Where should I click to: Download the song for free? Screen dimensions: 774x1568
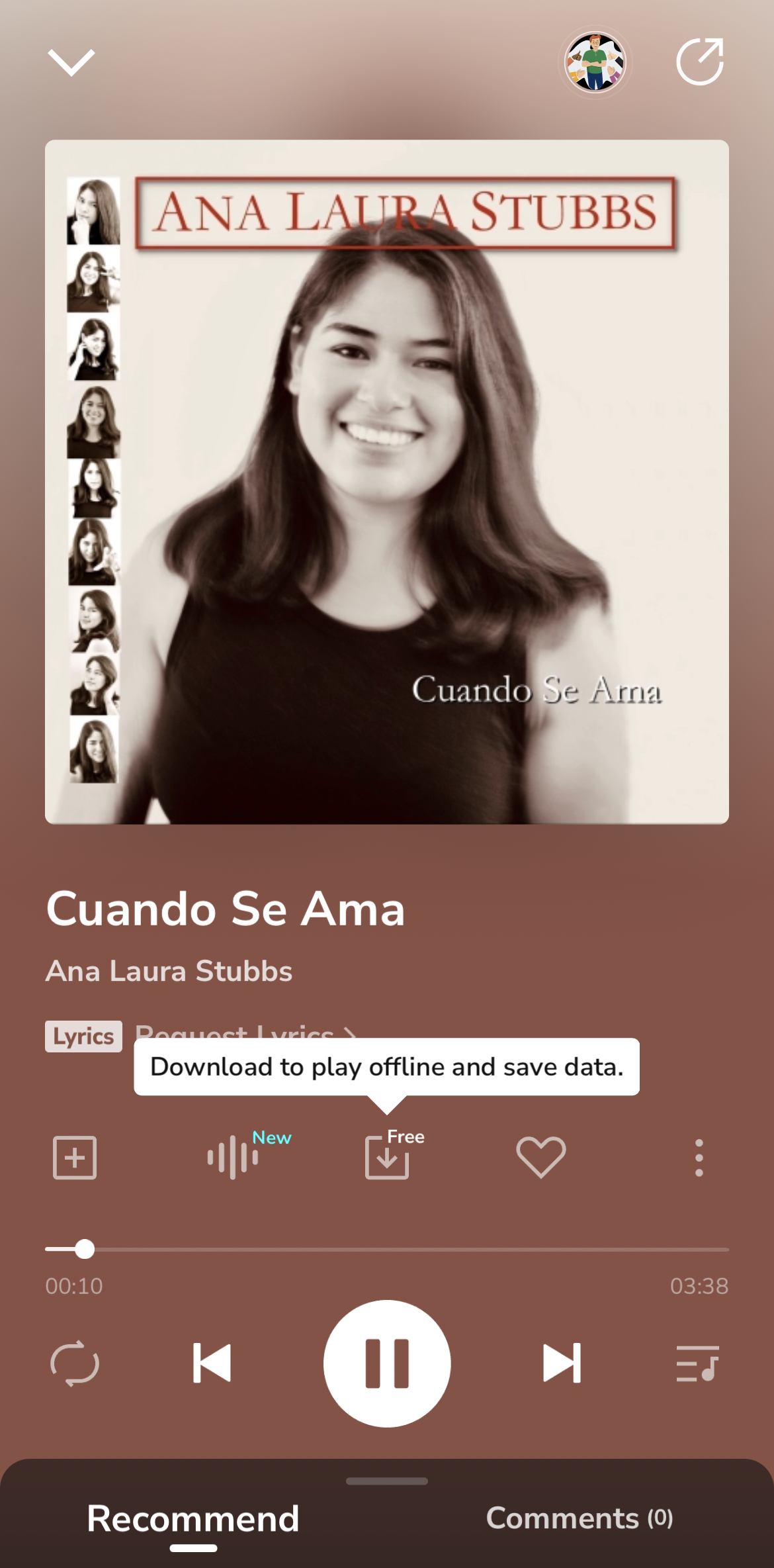pyautogui.click(x=387, y=1158)
